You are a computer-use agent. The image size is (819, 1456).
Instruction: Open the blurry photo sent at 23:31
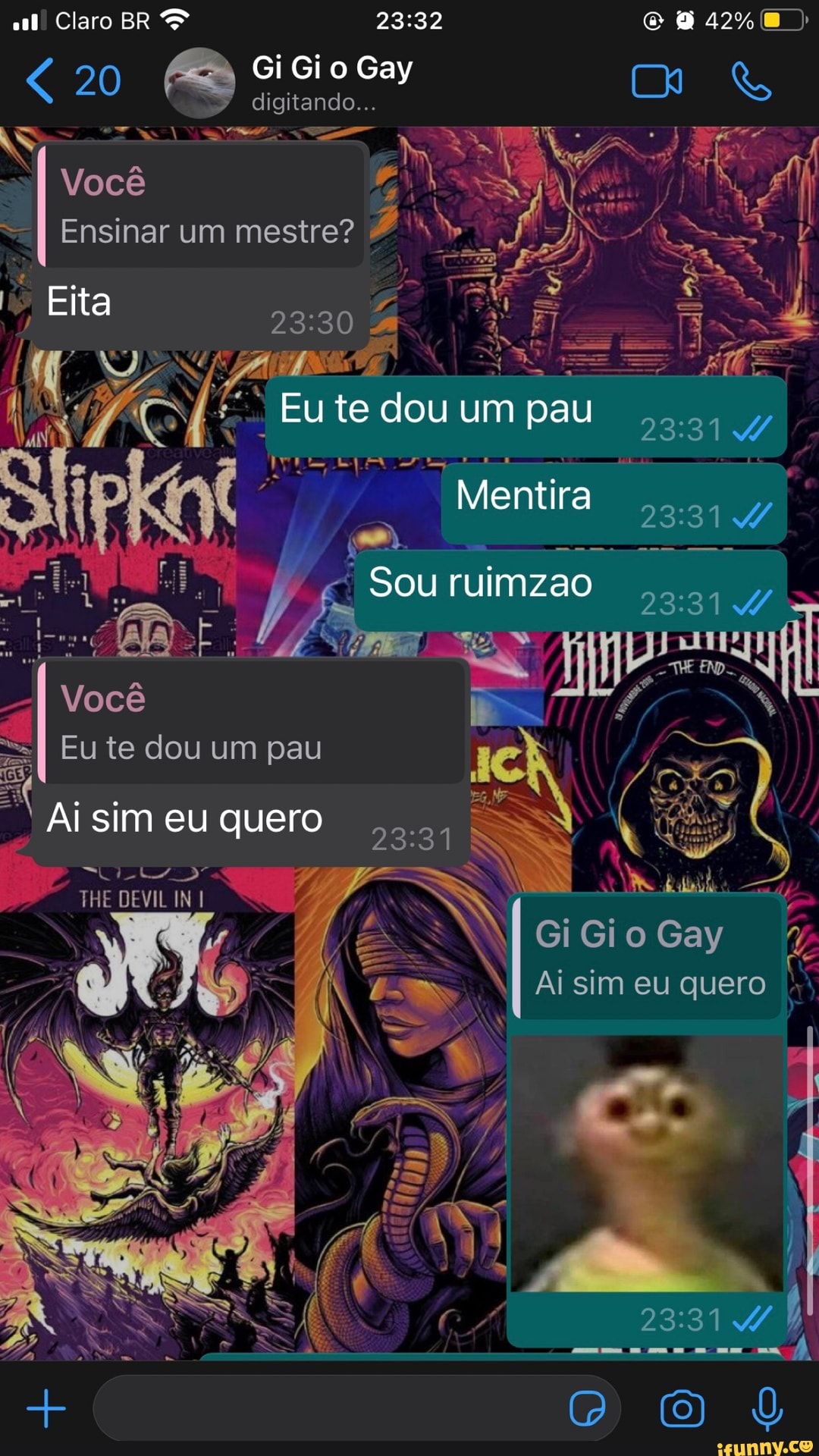tap(647, 1163)
